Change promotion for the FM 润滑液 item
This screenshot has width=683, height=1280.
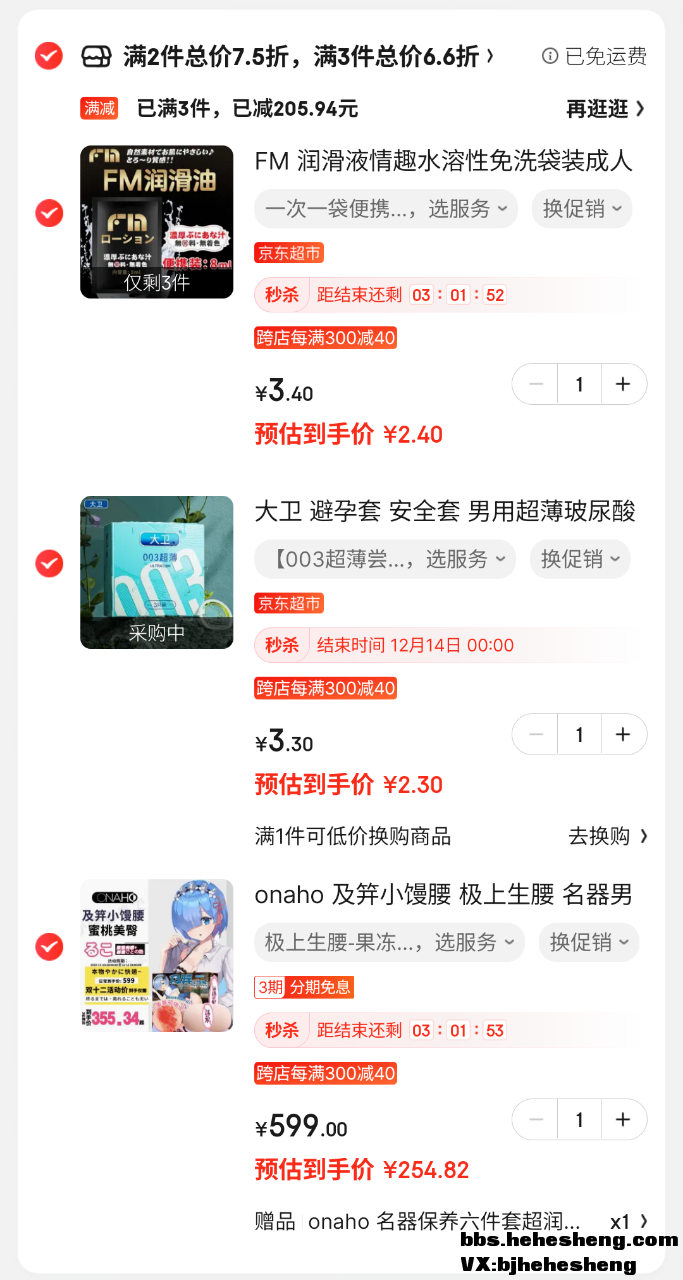[x=582, y=209]
